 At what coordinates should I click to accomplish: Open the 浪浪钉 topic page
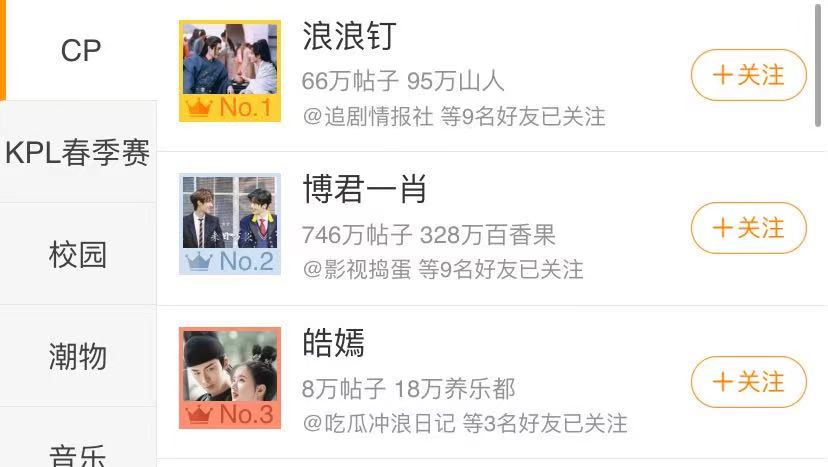coord(350,37)
